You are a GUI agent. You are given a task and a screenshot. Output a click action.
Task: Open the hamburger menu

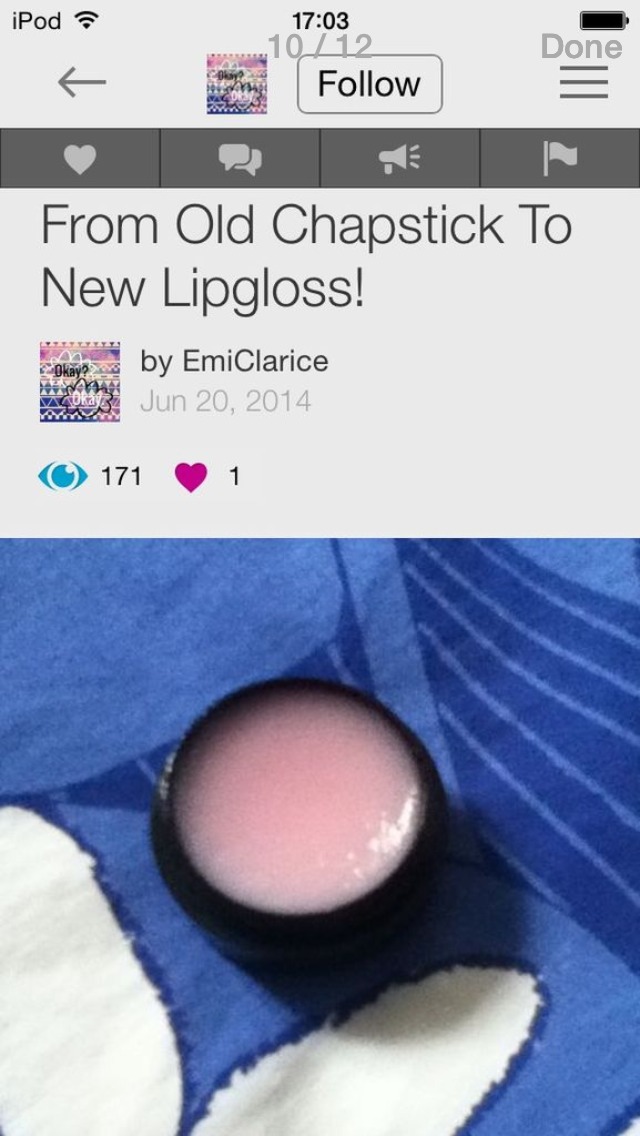point(583,83)
